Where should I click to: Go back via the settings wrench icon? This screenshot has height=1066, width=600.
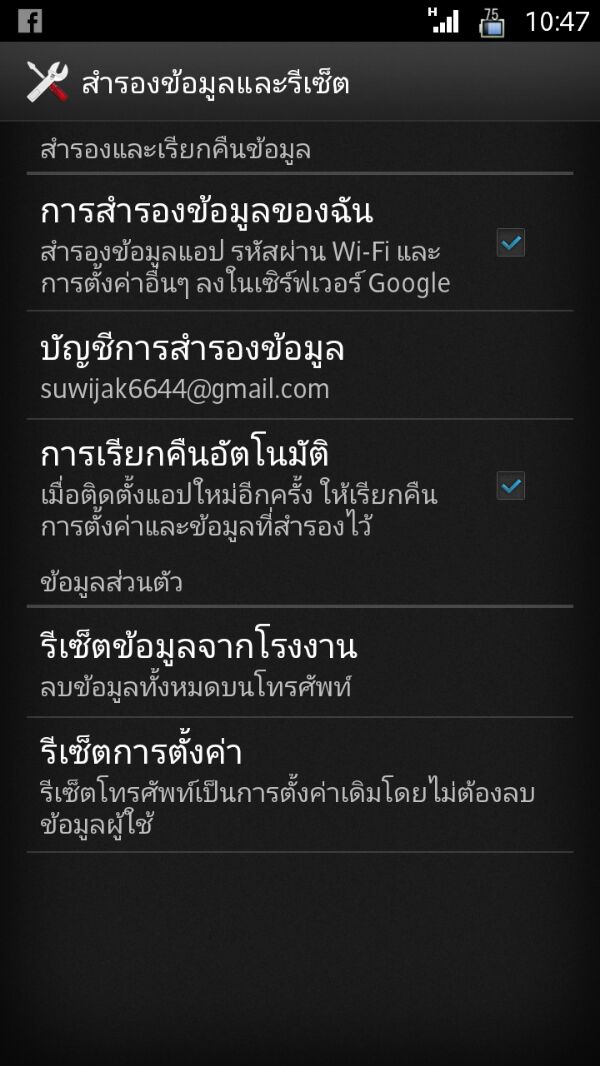pos(47,82)
